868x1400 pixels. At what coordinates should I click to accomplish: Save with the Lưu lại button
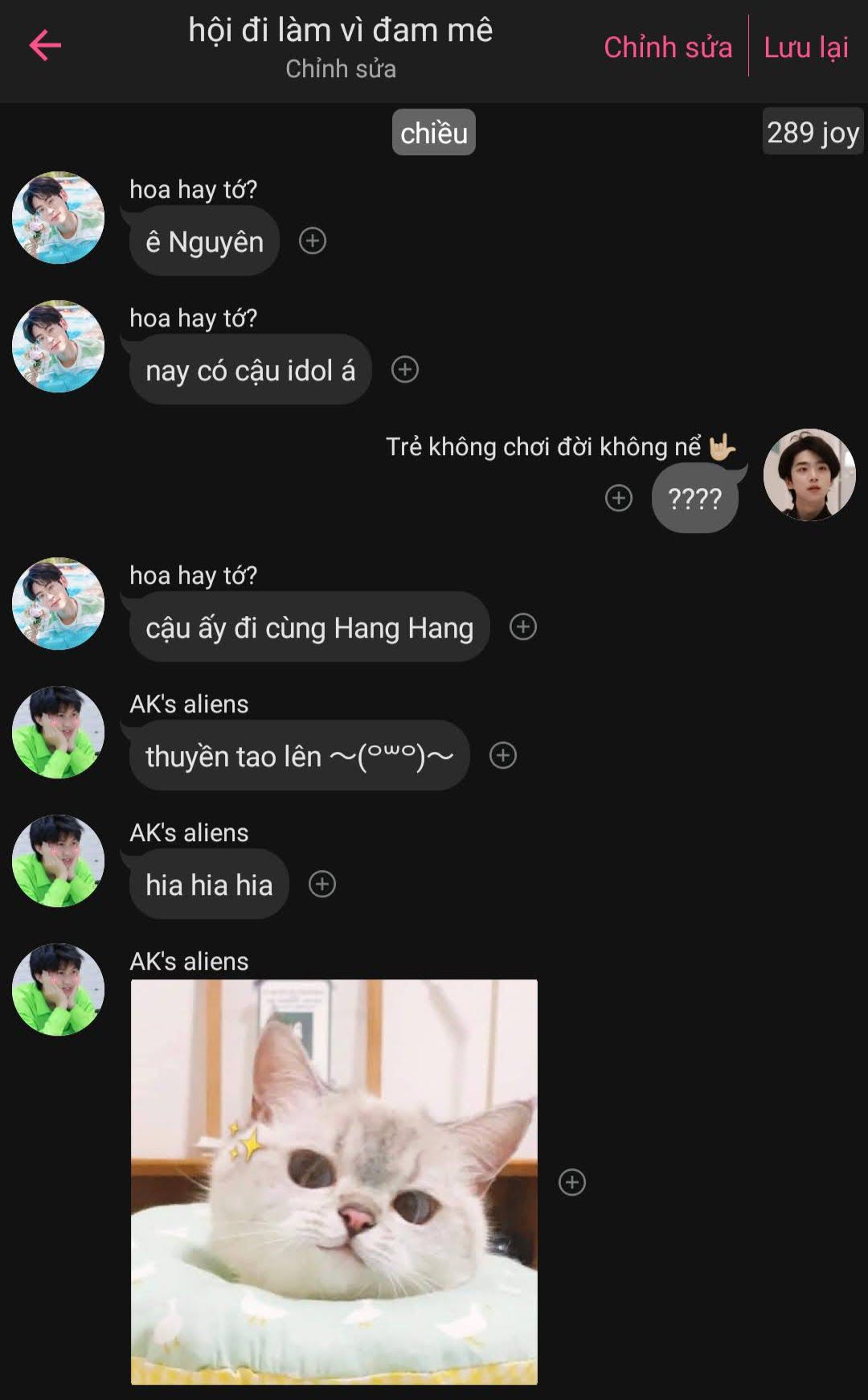click(806, 47)
